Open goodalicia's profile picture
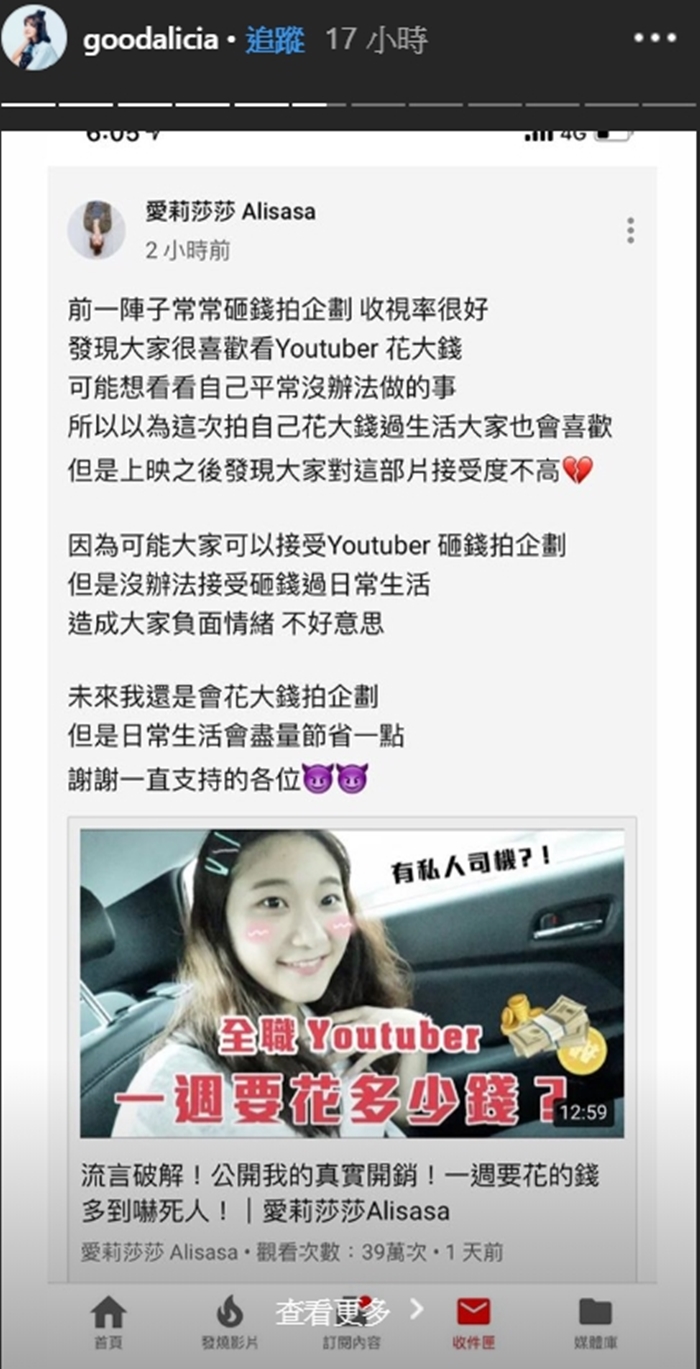 point(34,41)
